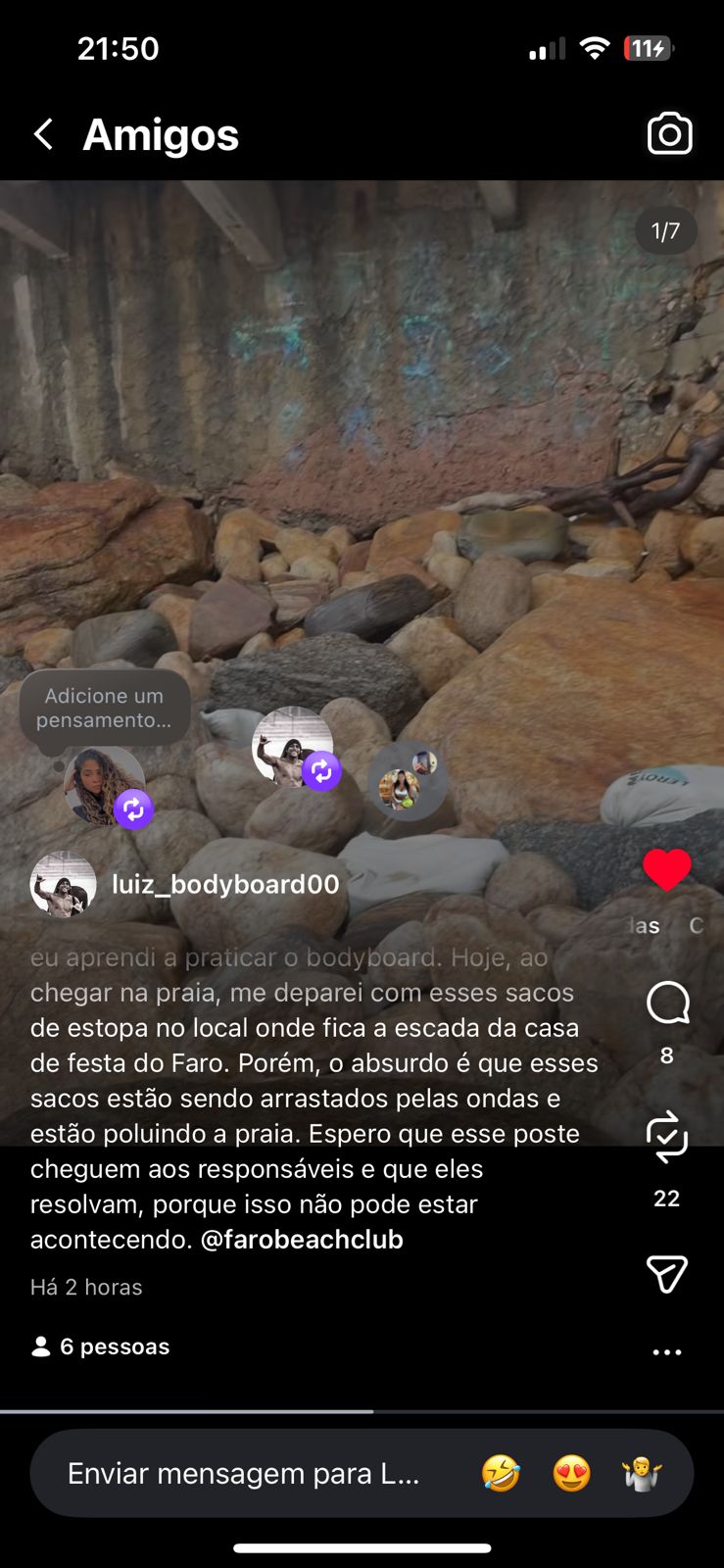Repost this reel

[667, 1137]
